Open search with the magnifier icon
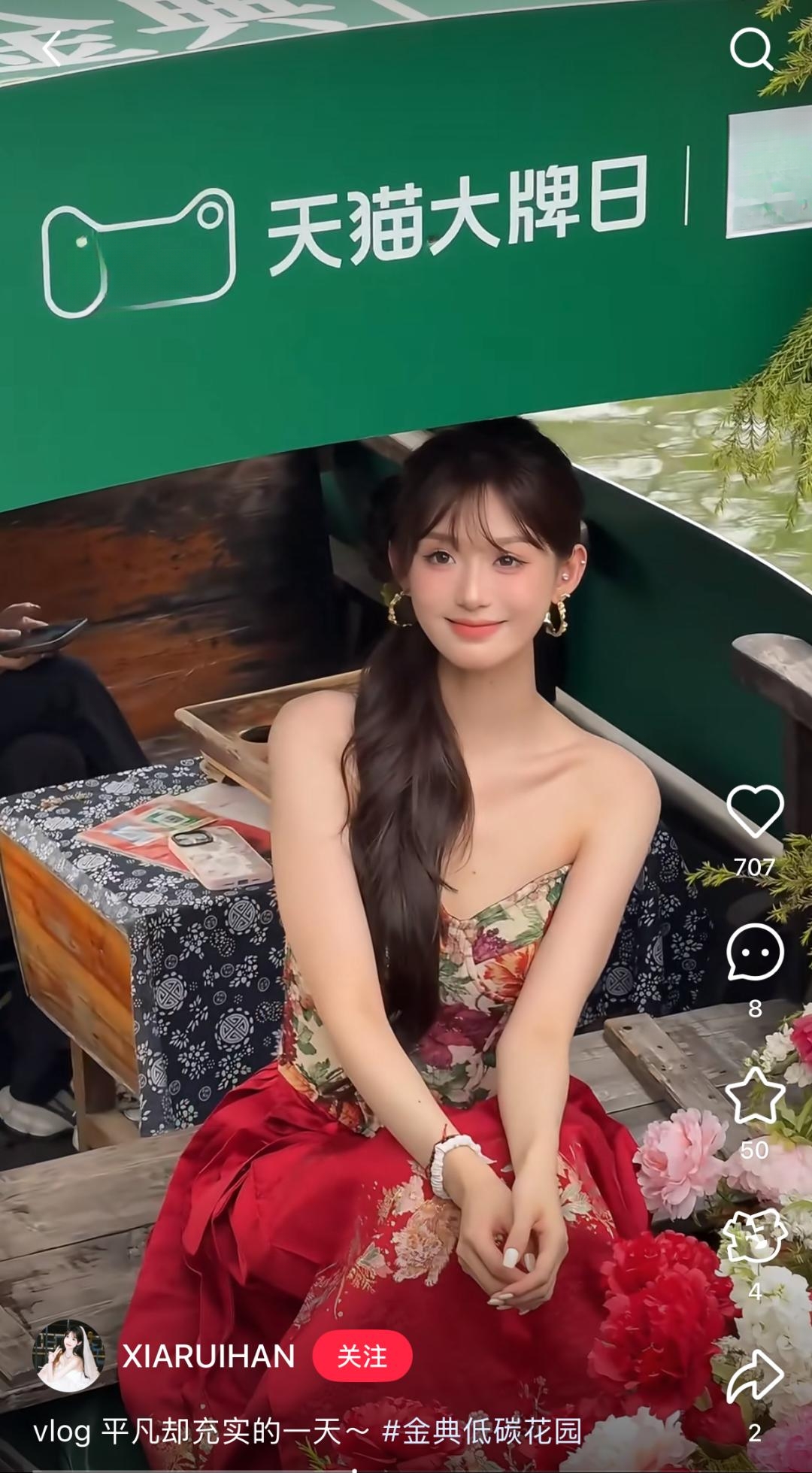The width and height of the screenshot is (812, 1473). 751,49
